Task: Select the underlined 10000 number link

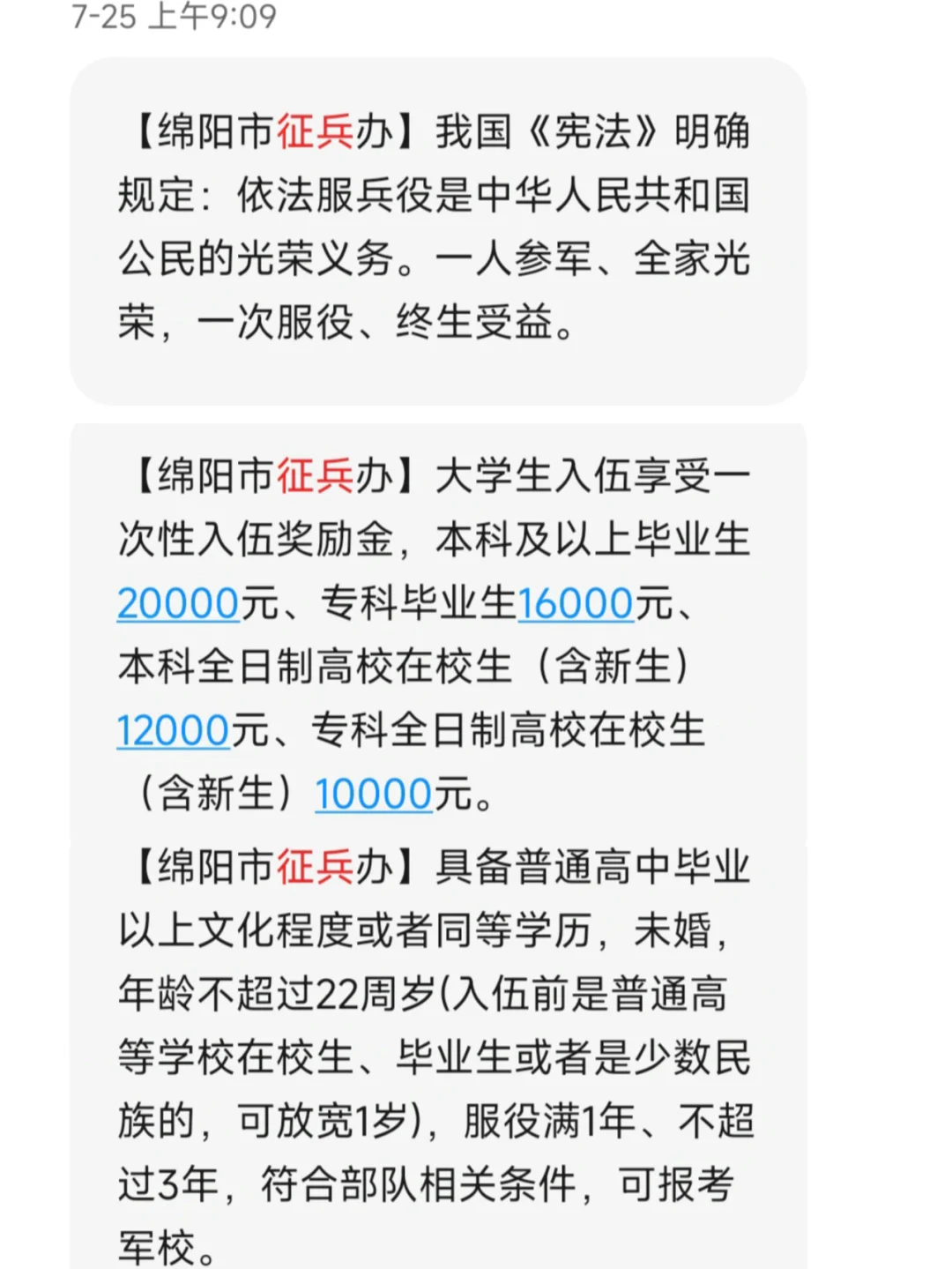Action: click(374, 795)
